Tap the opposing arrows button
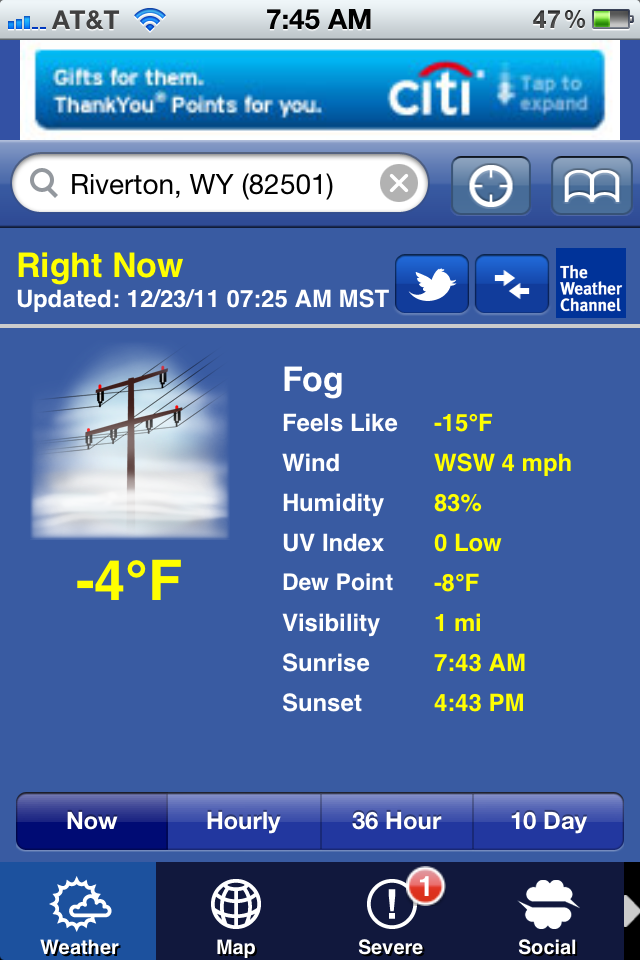The image size is (640, 960). (x=511, y=285)
